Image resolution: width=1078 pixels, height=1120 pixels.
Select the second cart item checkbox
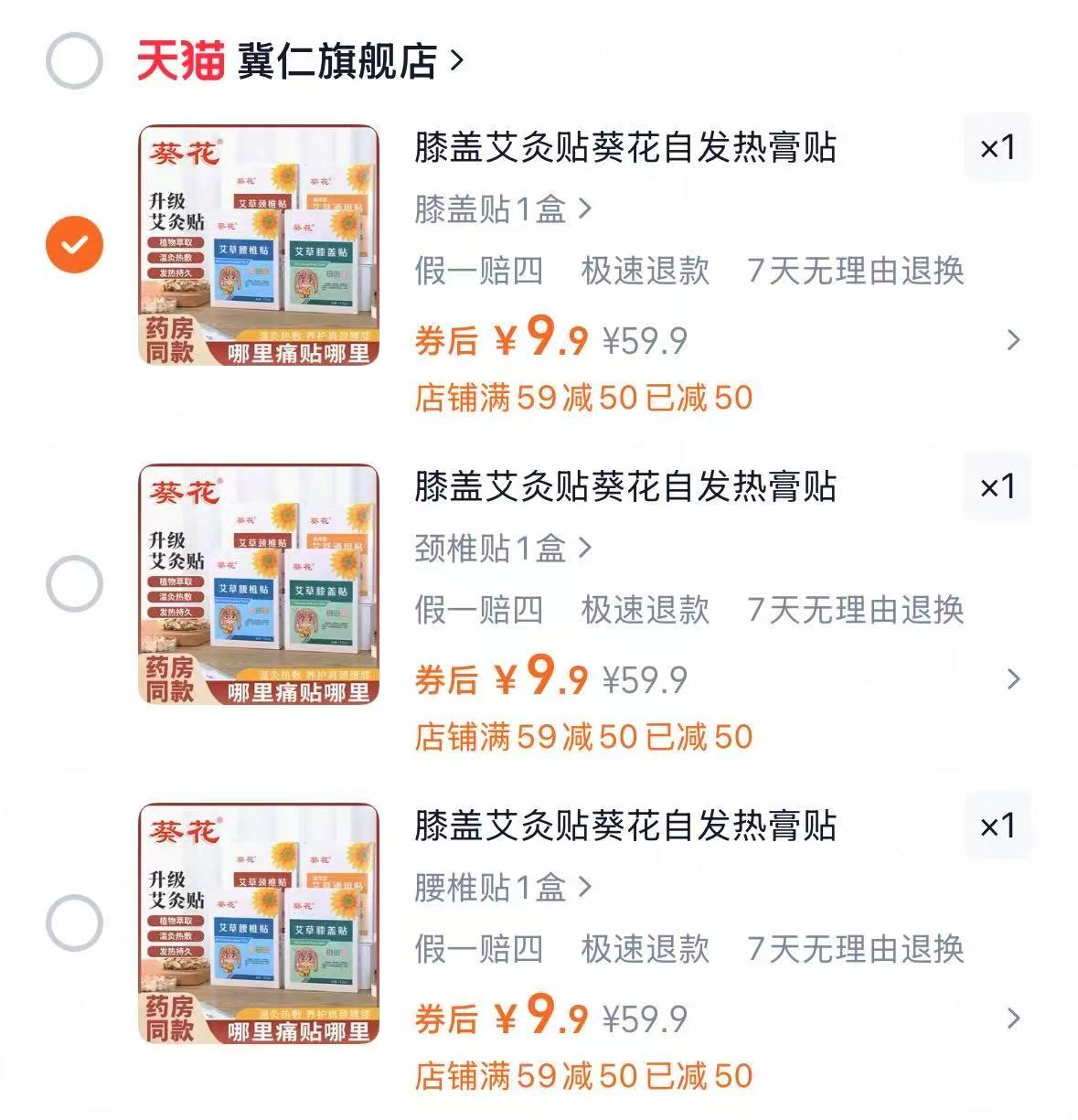click(x=74, y=581)
